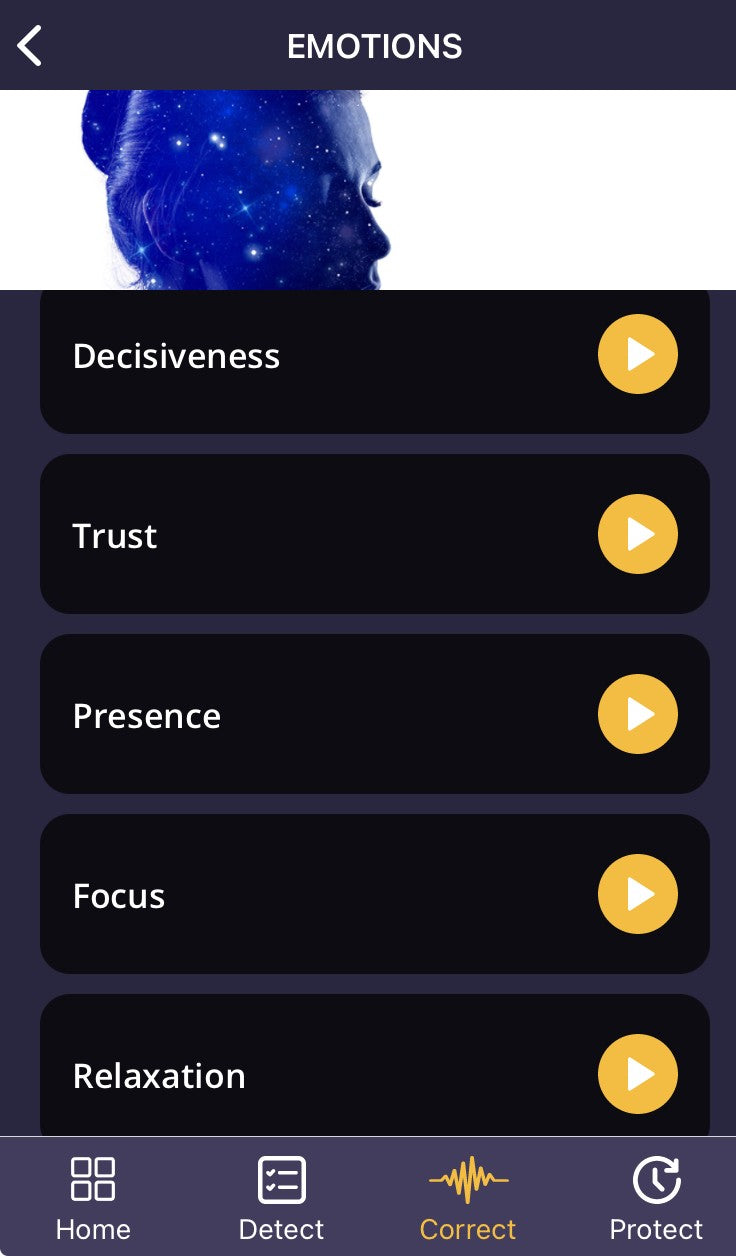Select the Correct tab

[468, 1197]
